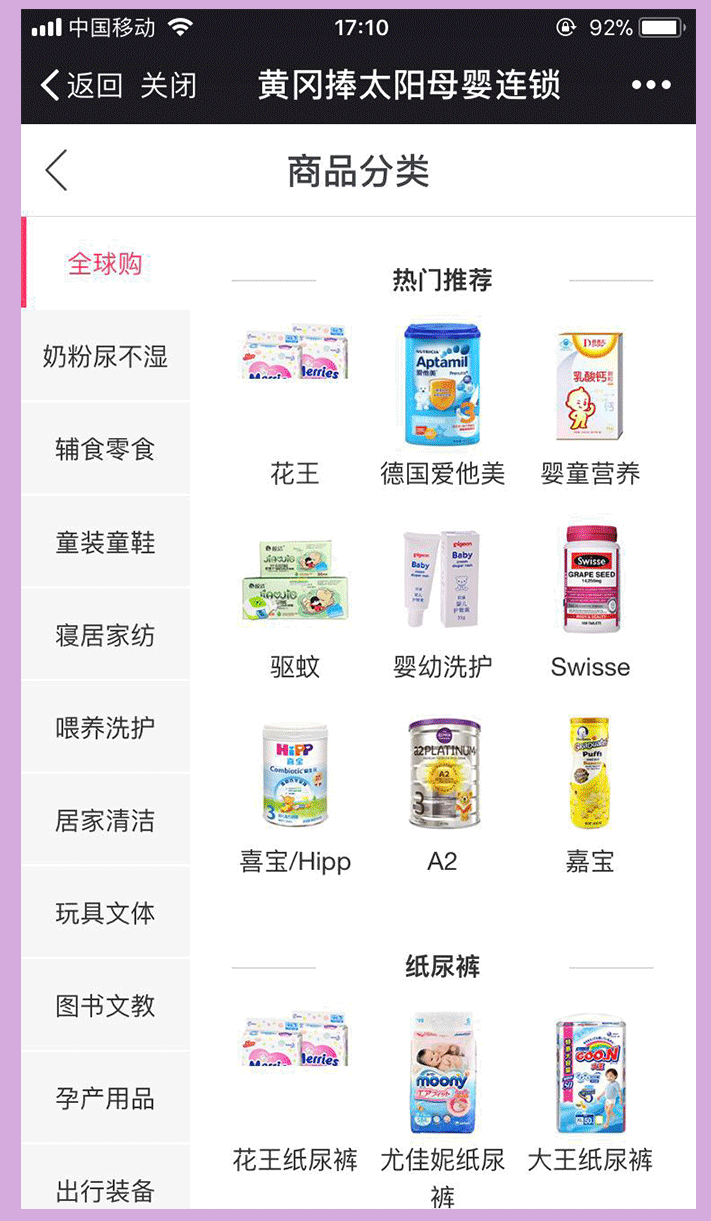The width and height of the screenshot is (711, 1221).
Task: Open the Swisse brand tile
Action: (590, 595)
